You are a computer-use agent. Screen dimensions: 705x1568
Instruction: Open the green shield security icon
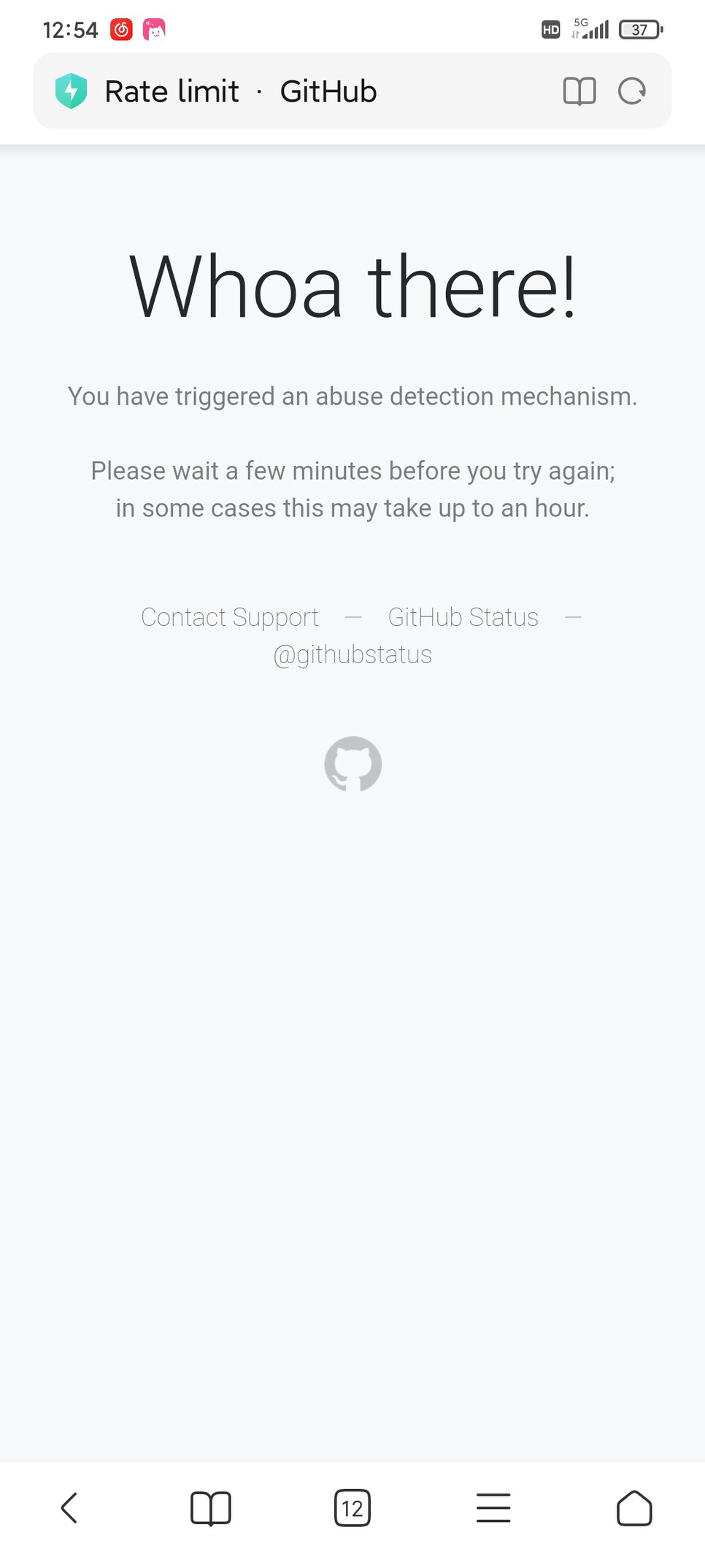[71, 91]
